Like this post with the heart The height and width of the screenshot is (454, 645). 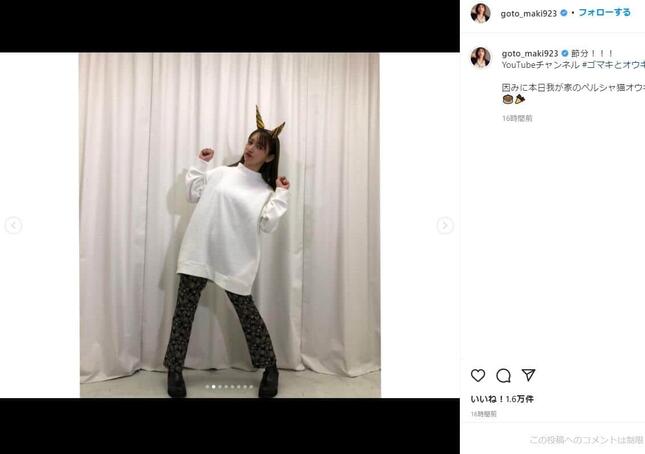(x=478, y=376)
